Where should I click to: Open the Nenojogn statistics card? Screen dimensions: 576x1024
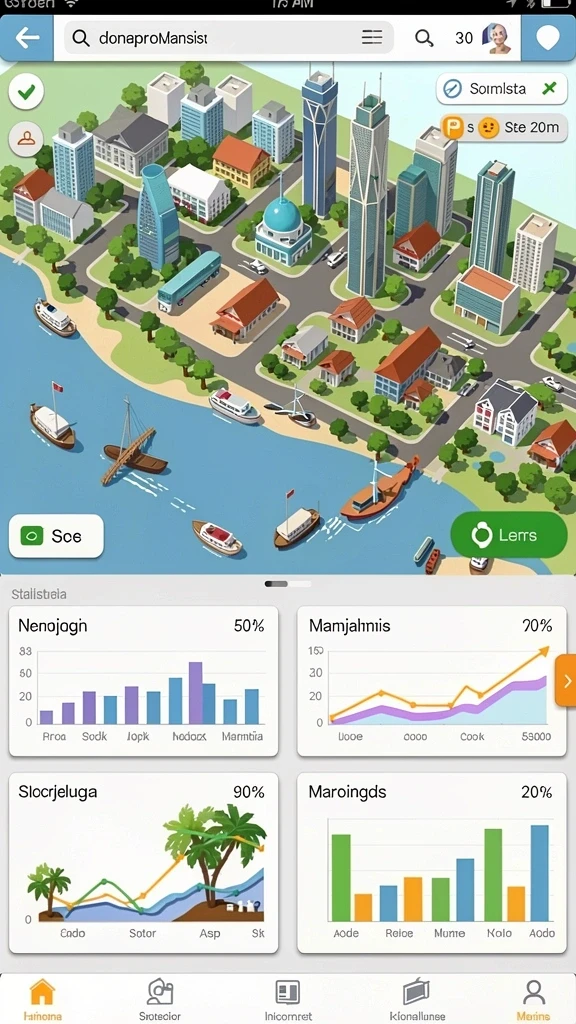[144, 681]
